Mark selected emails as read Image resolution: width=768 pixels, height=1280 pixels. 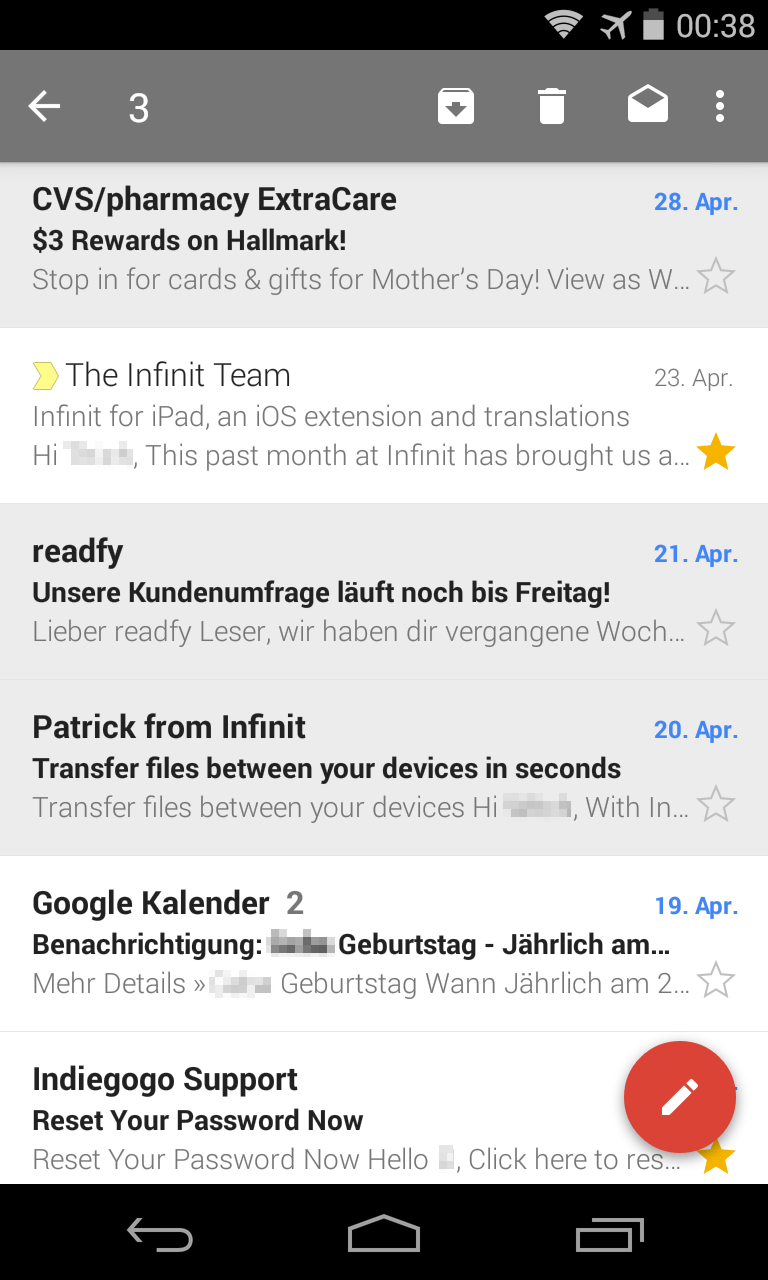[647, 105]
